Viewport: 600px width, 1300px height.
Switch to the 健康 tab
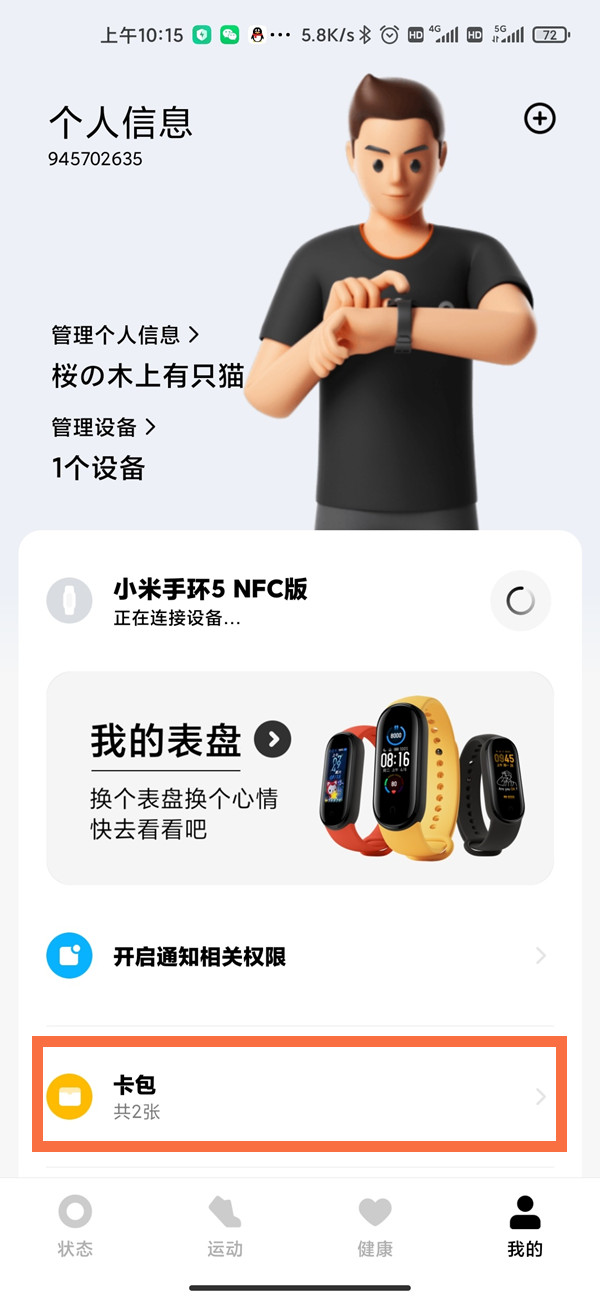pyautogui.click(x=375, y=1225)
